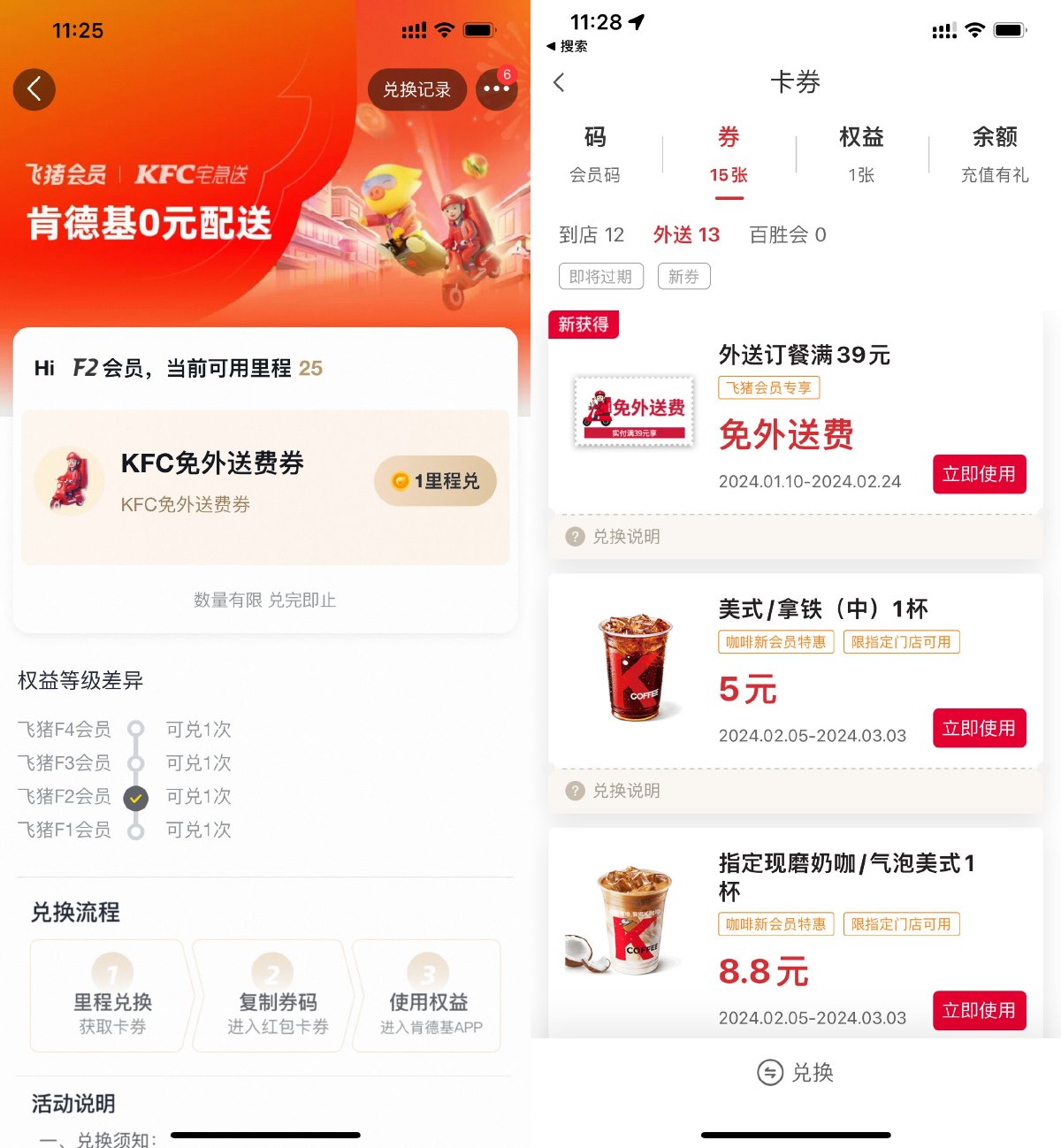Tap the 兑换 exchange icon at the bottom
Viewport: 1061px width, 1148px height.
coord(768,1072)
